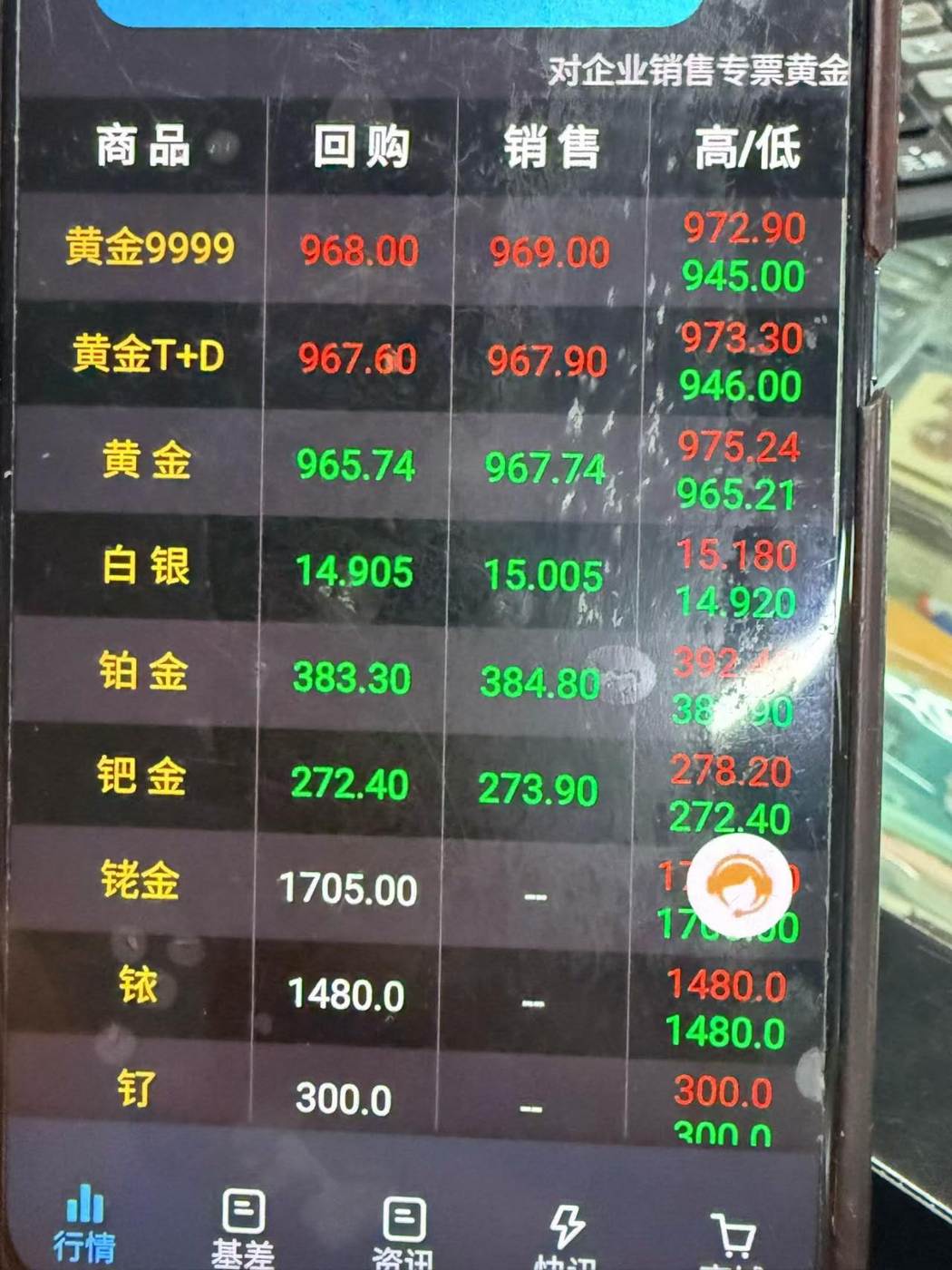Screen dimensions: 952x1270
Task: Open the 基差 tab
Action: [x=243, y=1229]
